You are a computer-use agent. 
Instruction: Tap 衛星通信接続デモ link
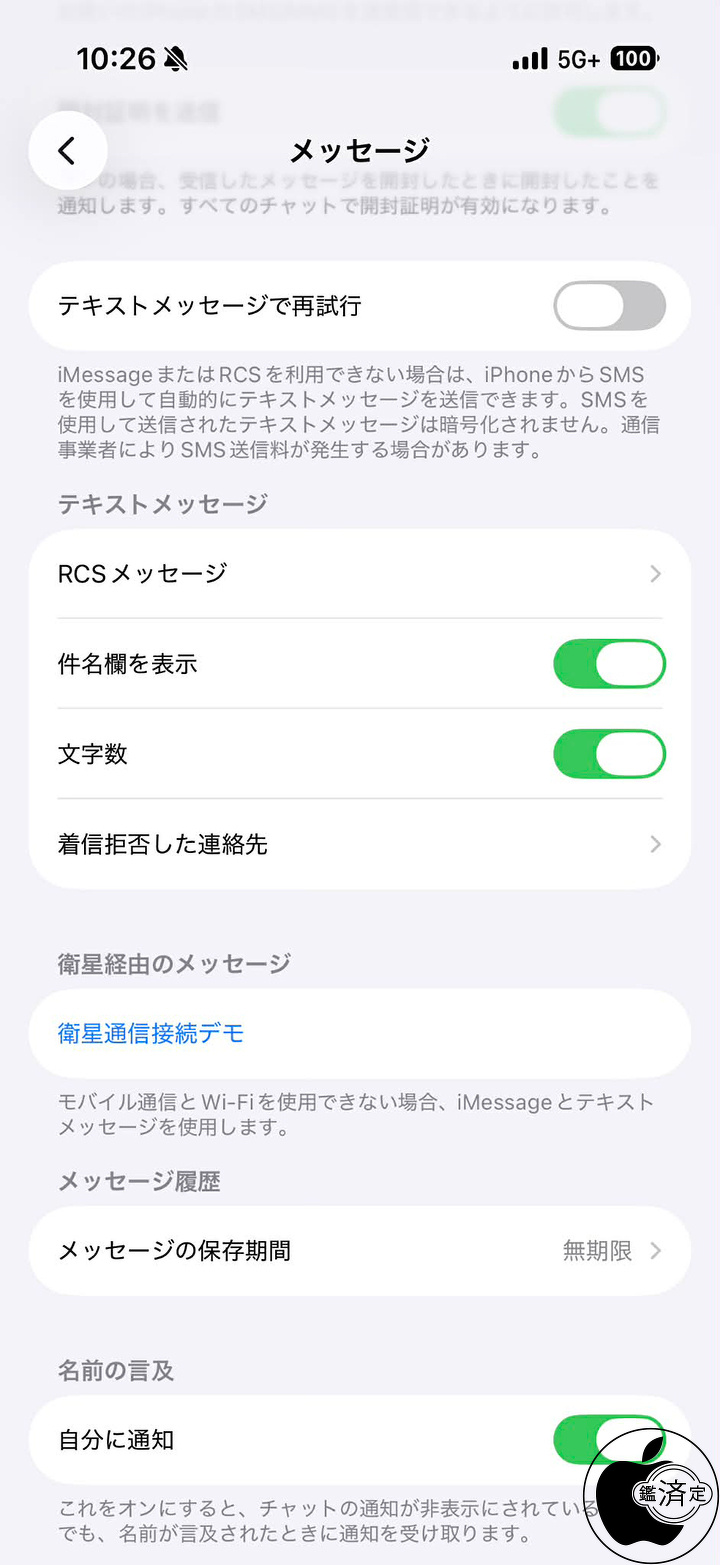click(x=152, y=1033)
